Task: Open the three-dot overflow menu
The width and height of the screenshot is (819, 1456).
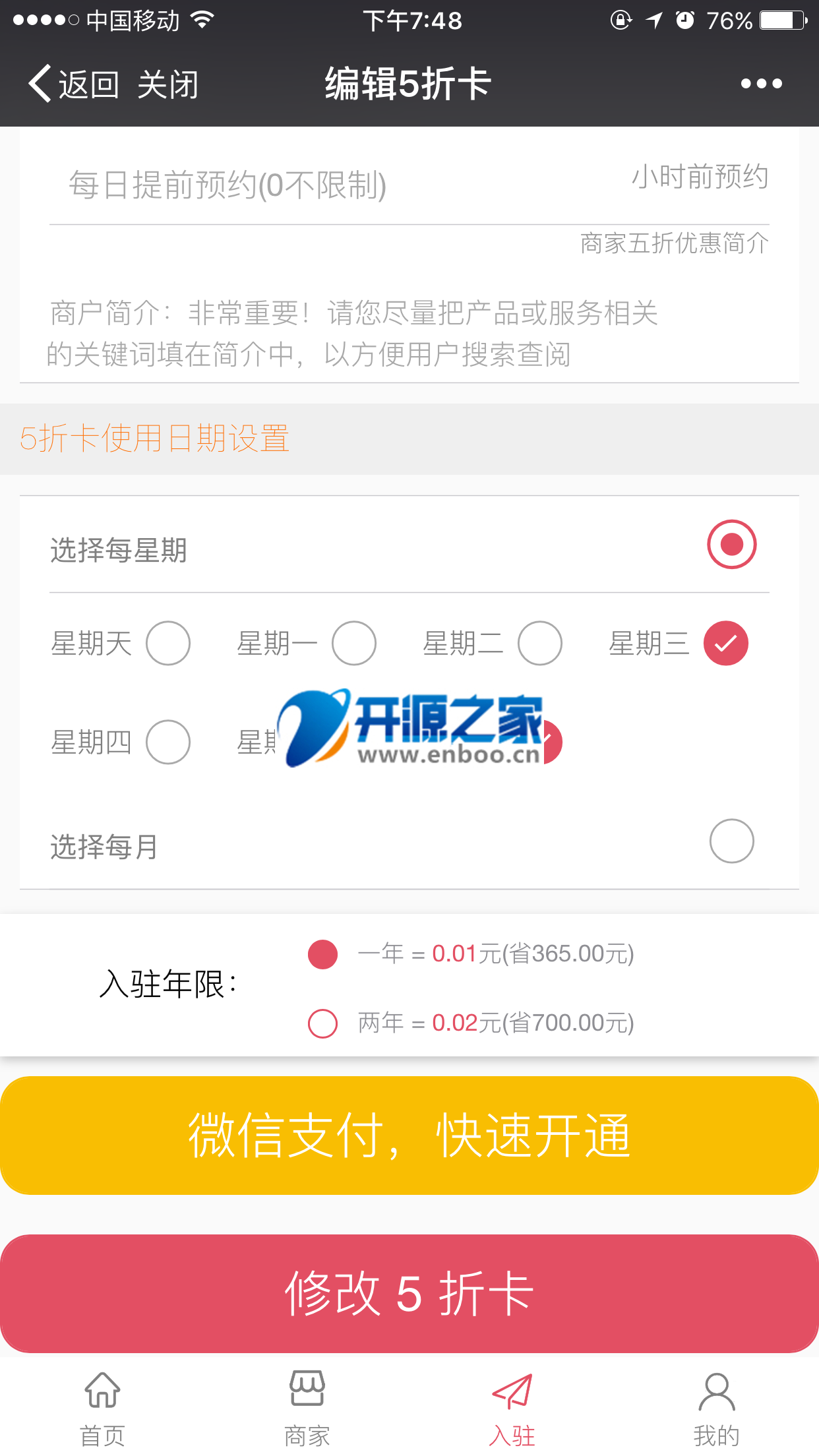Action: click(761, 84)
